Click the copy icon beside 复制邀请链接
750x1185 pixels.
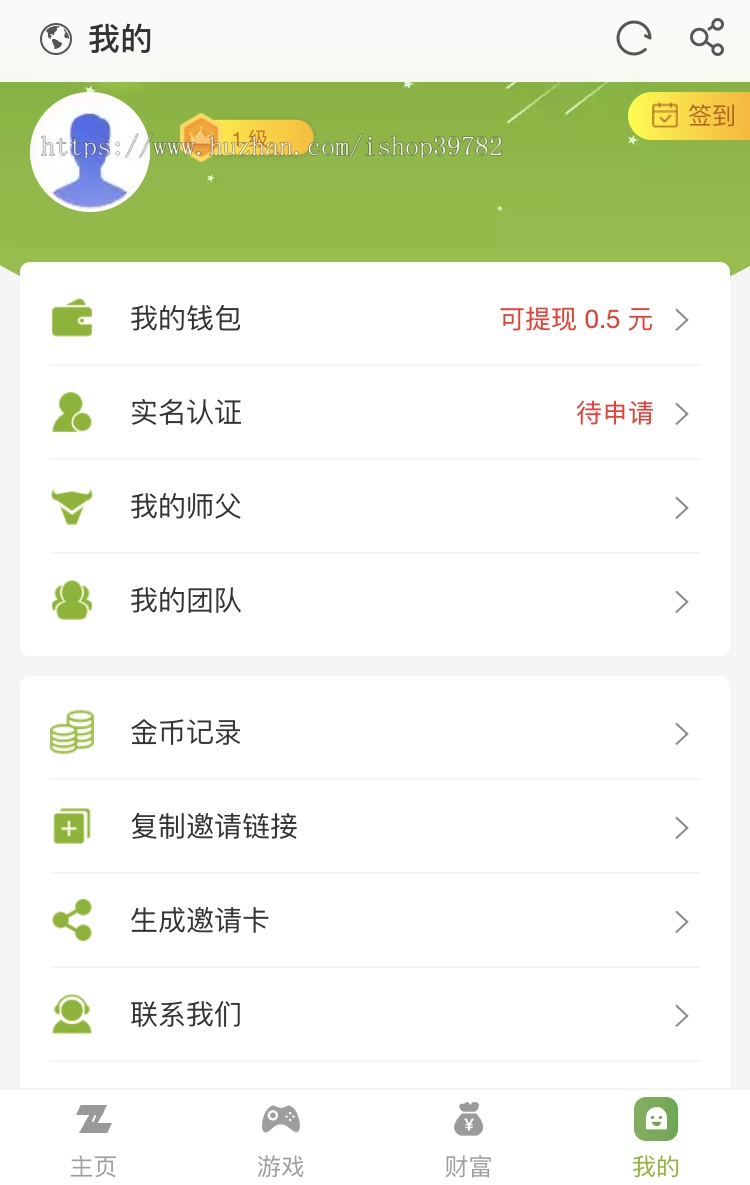(70, 826)
